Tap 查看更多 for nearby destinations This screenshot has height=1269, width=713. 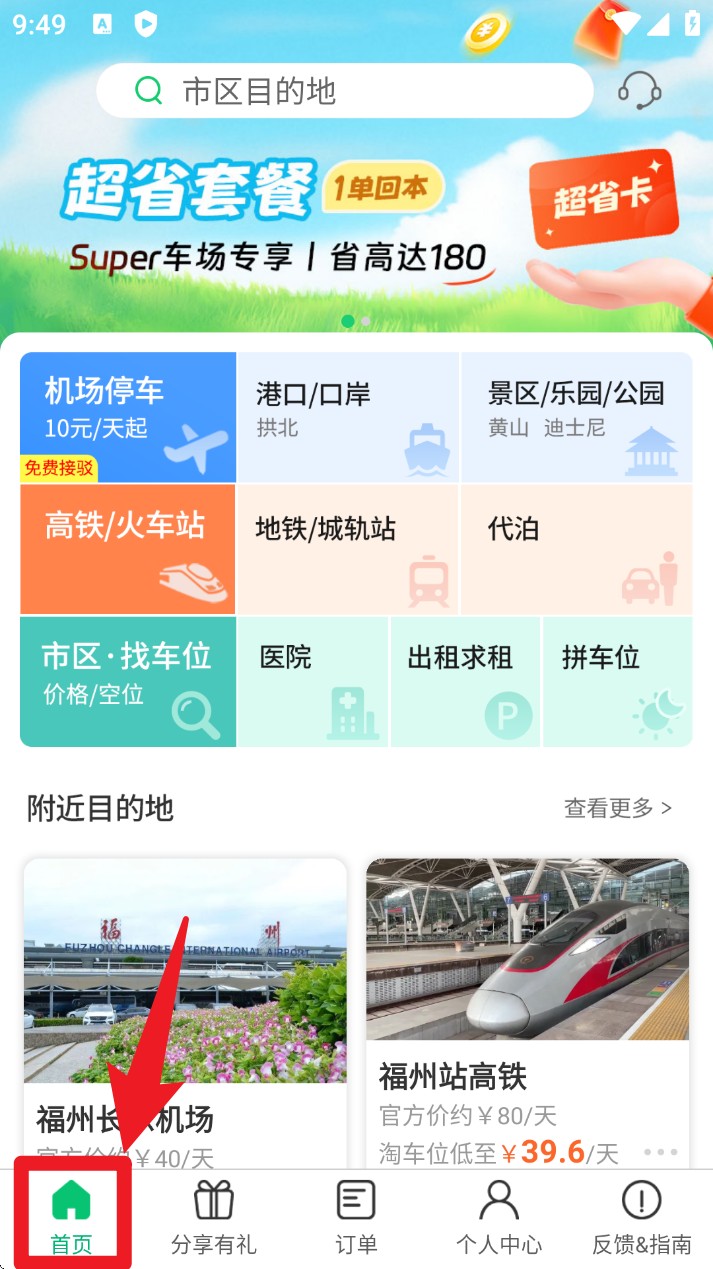click(617, 807)
